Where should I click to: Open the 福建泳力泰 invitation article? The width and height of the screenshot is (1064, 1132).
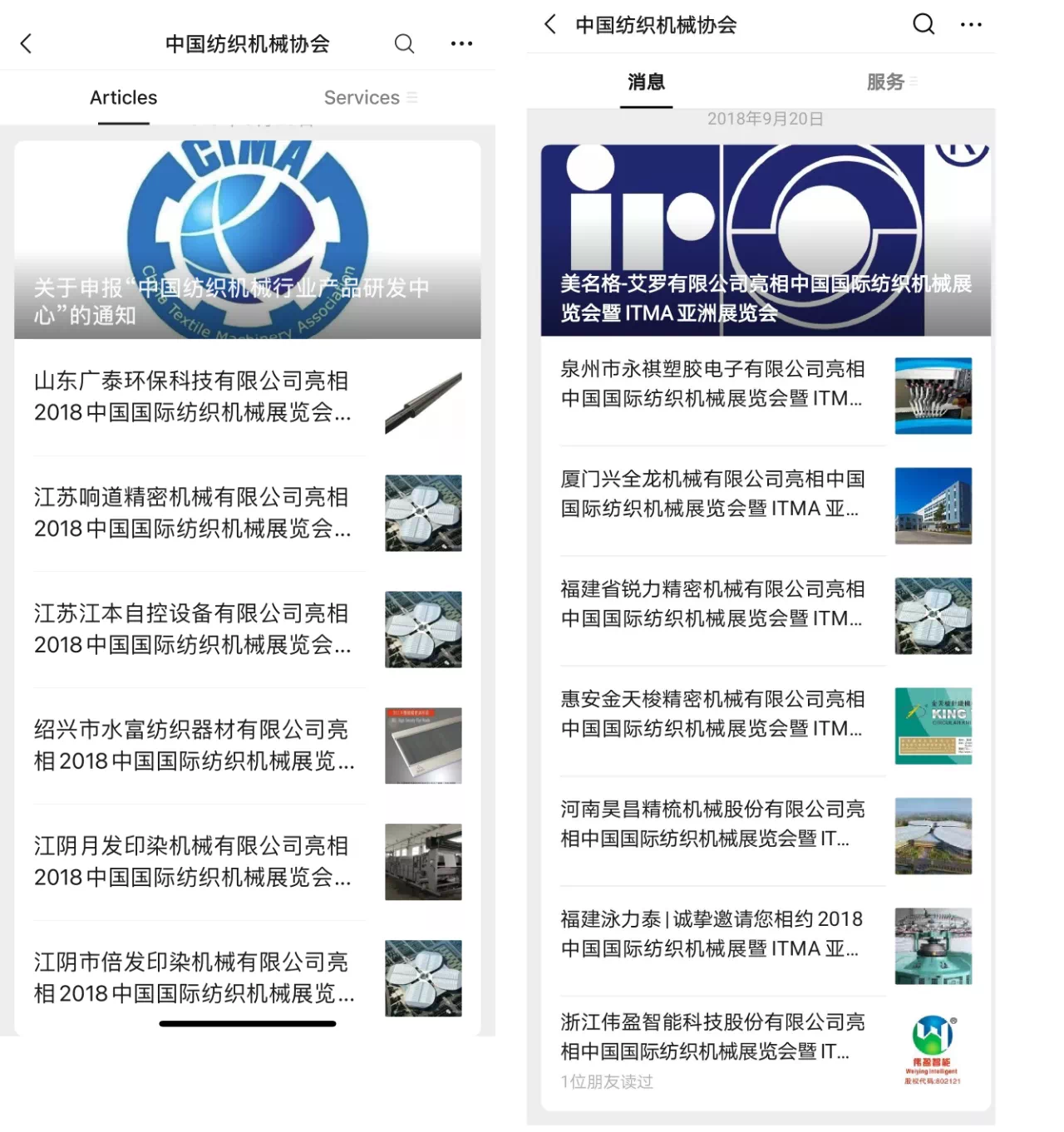[x=712, y=934]
